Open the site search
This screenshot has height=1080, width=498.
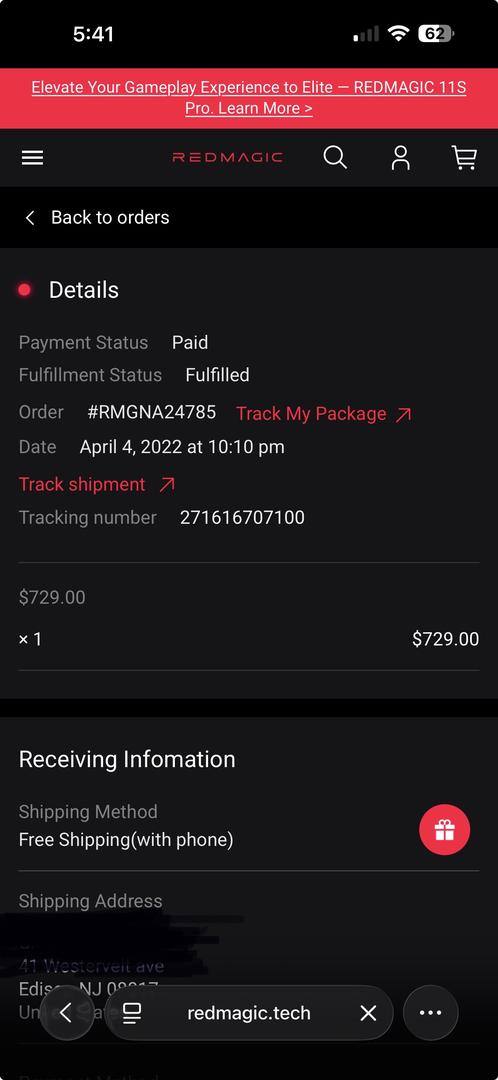[335, 158]
